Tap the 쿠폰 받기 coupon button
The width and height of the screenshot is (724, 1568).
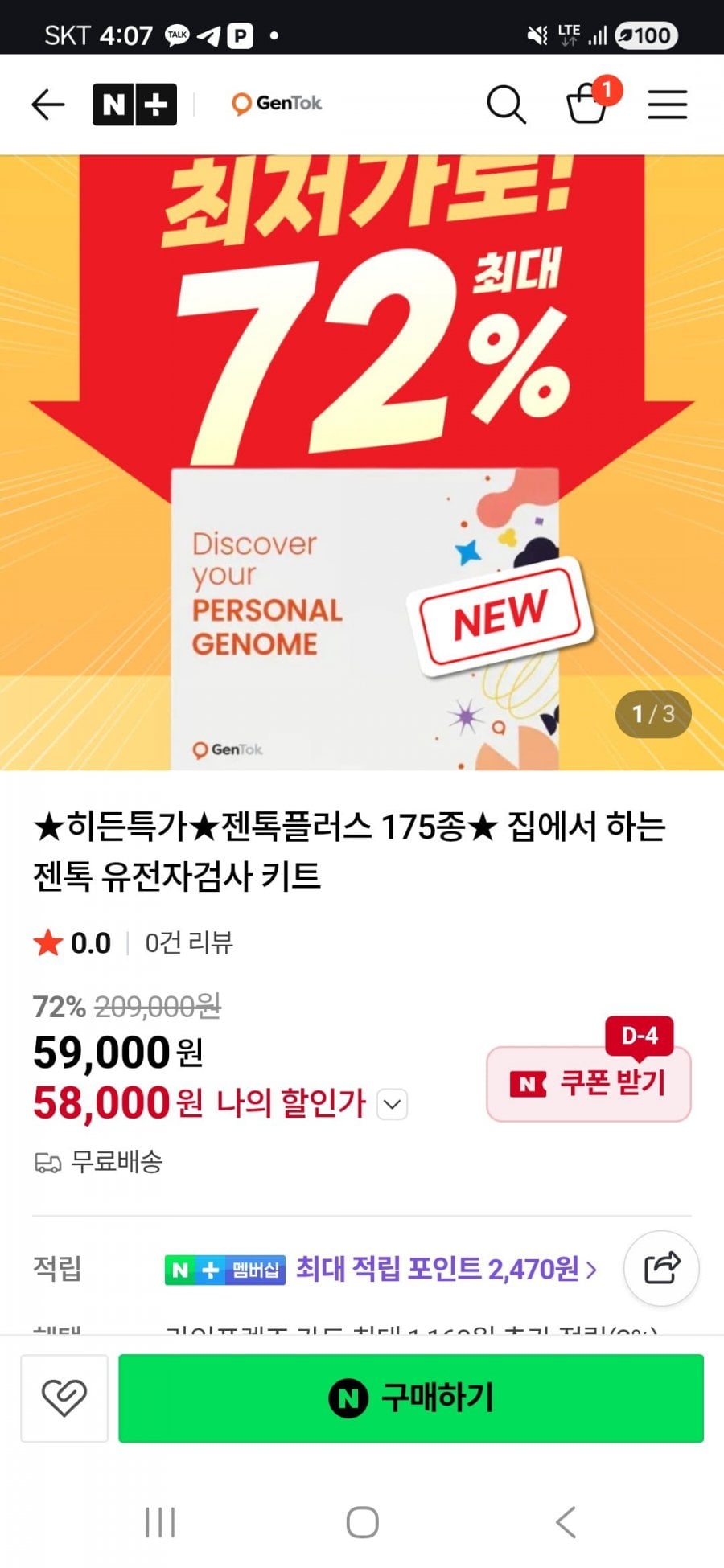click(589, 1084)
